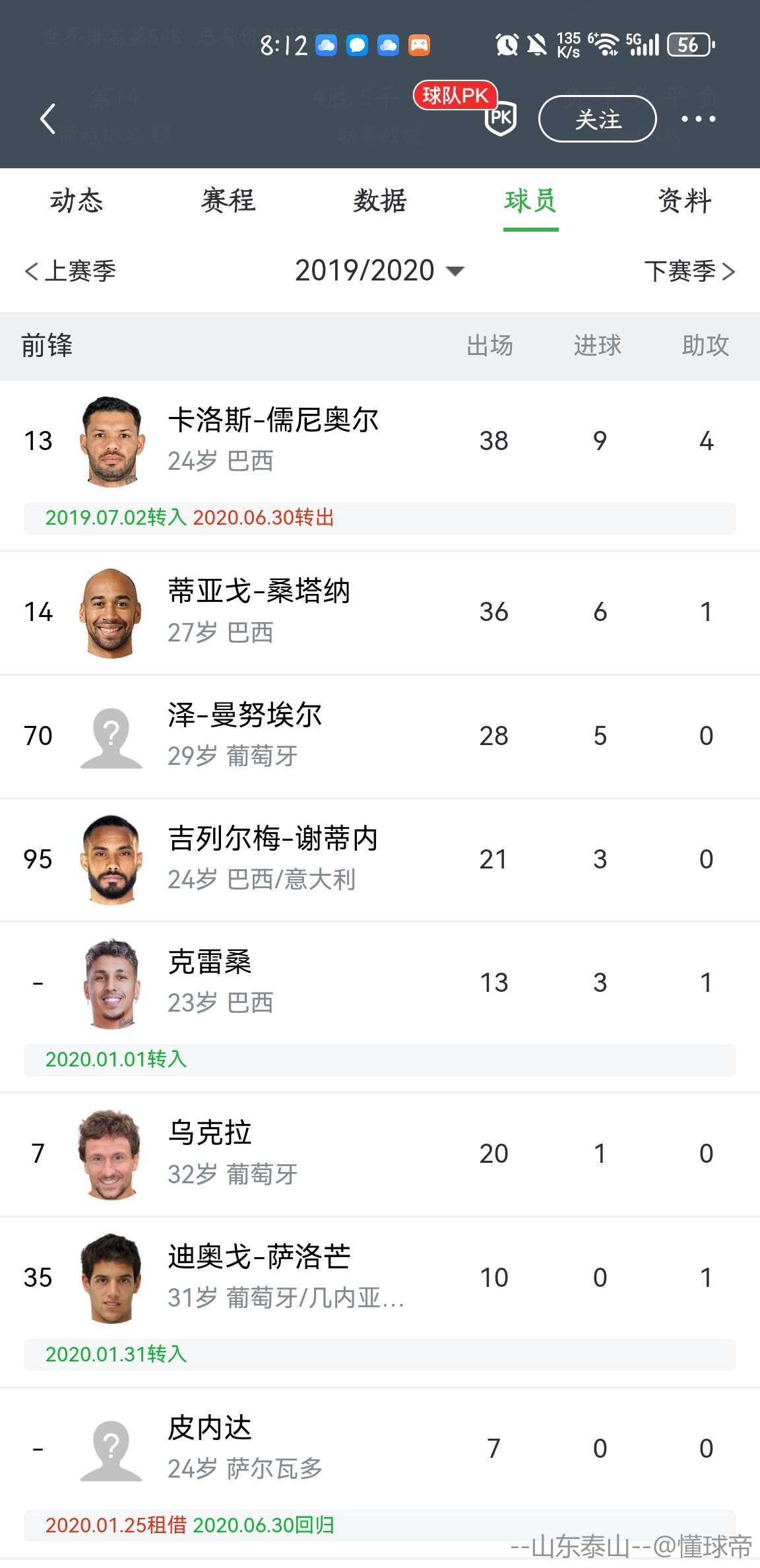Open player 皮内达's profile
Viewport: 760px width, 1568px height.
[210, 1447]
